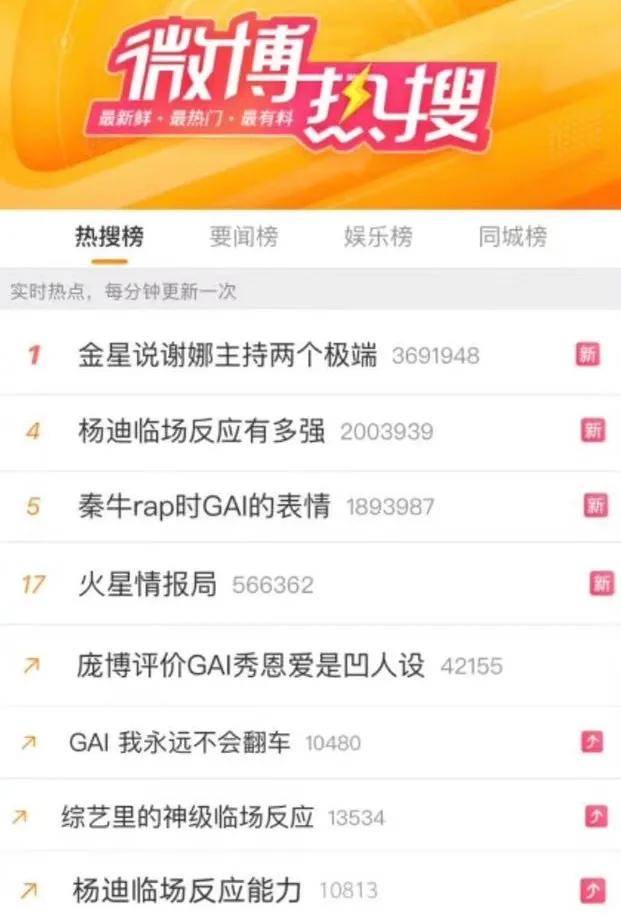The image size is (621, 917).
Task: Switch to the 要闻榜 tab
Action: pyautogui.click(x=243, y=237)
